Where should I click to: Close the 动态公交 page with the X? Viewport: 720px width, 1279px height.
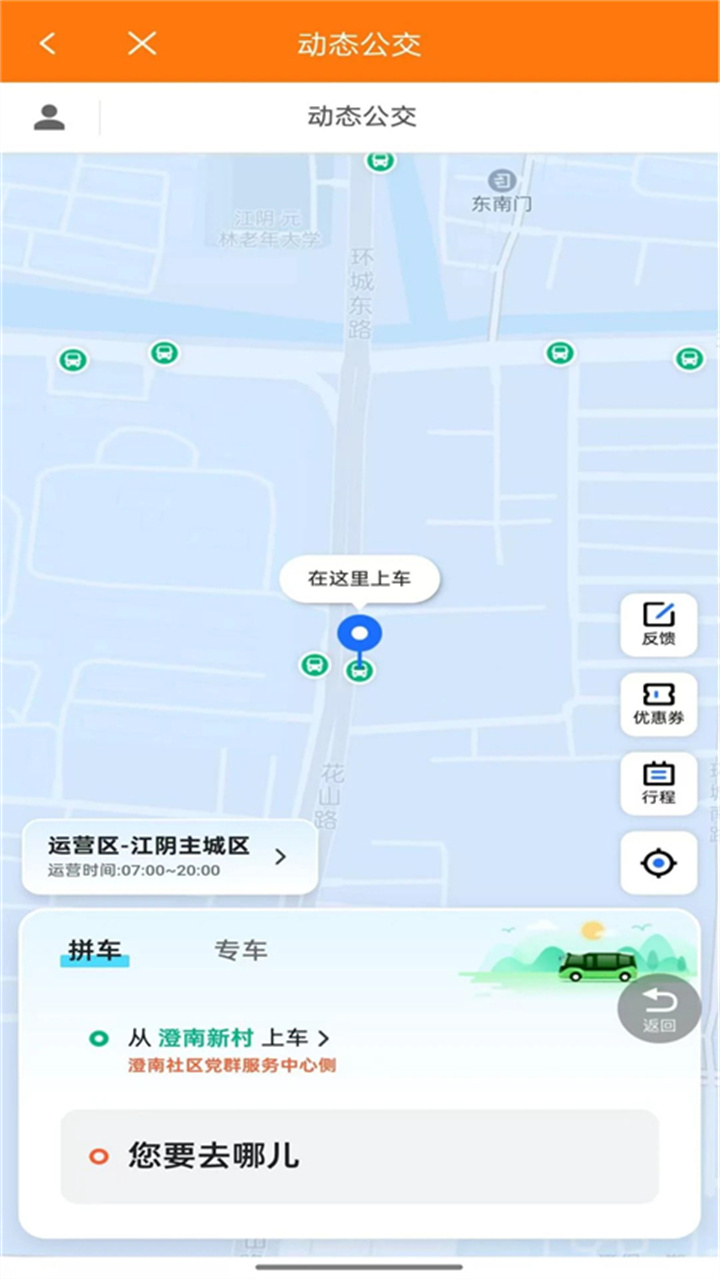click(x=142, y=44)
